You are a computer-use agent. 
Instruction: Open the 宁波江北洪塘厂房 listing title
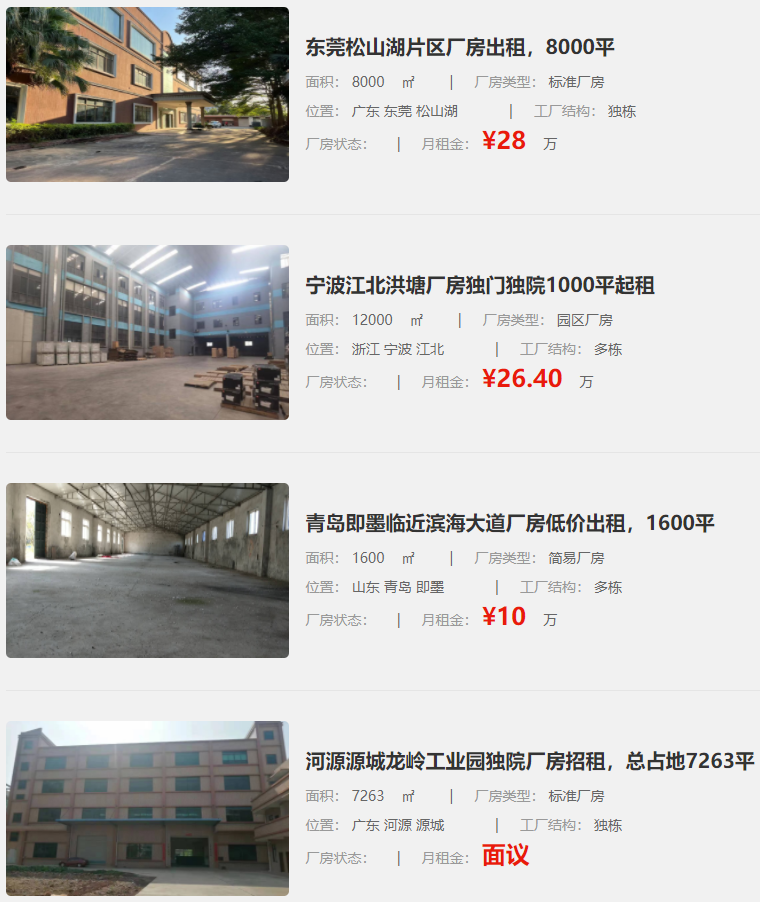[x=480, y=285]
